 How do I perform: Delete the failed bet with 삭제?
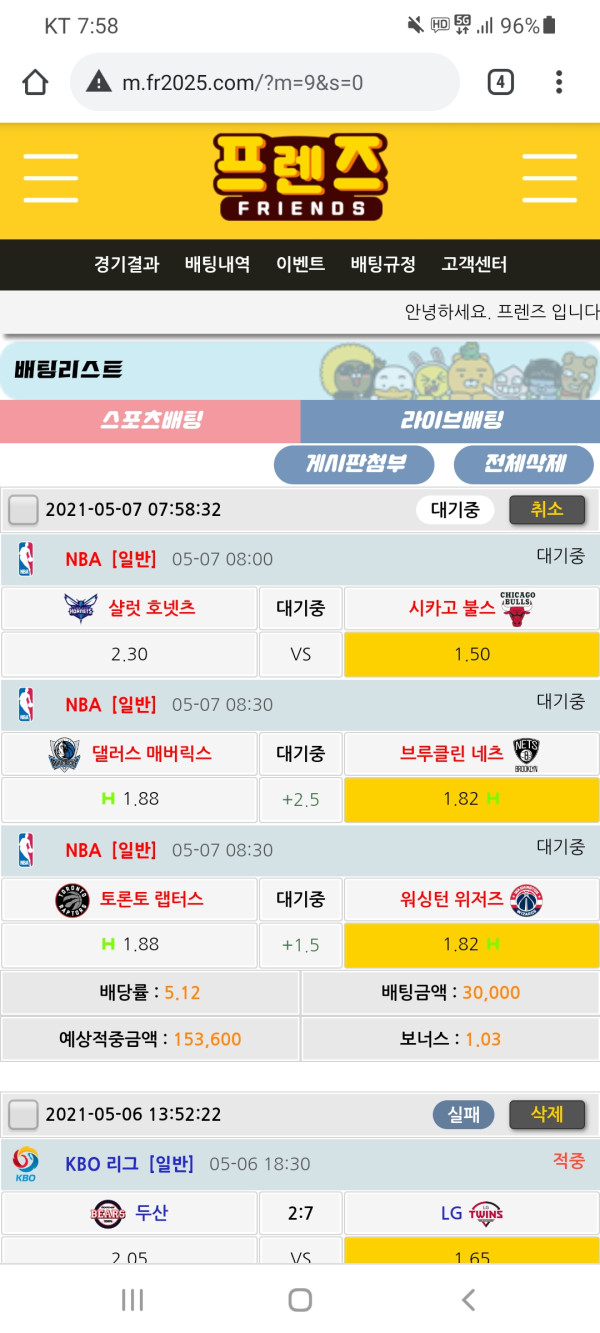click(546, 1114)
